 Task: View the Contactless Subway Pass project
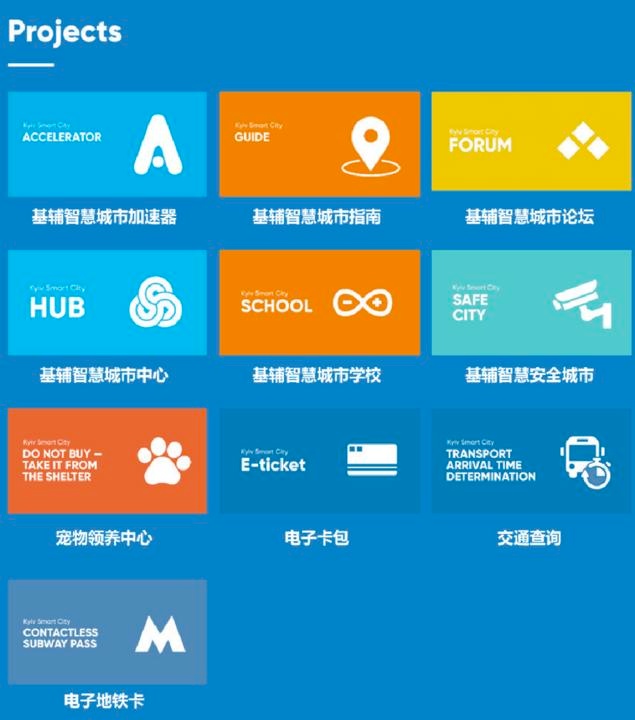pos(107,632)
